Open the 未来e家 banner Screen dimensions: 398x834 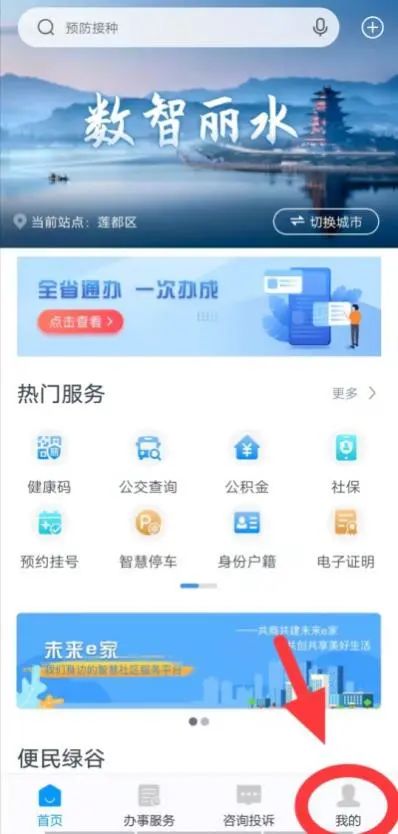tap(199, 661)
